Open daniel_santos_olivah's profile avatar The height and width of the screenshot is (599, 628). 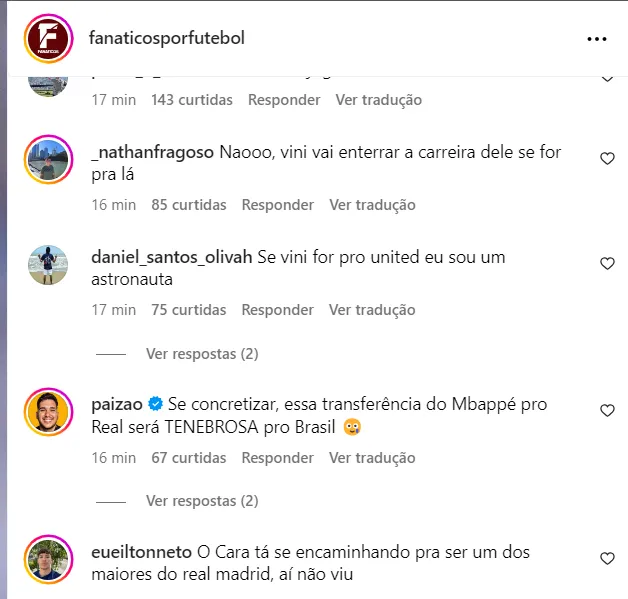coord(47,266)
